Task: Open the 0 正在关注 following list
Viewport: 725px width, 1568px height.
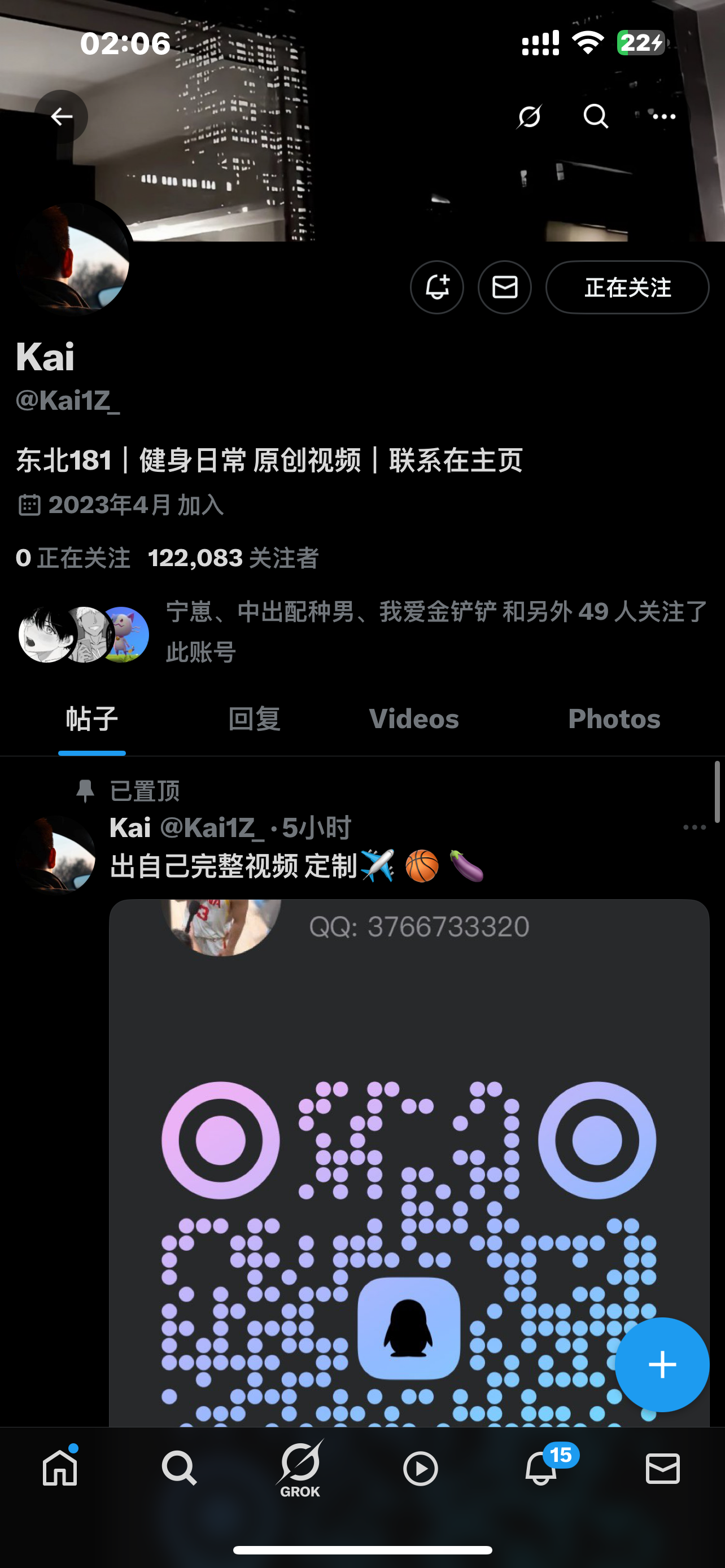Action: pyautogui.click(x=73, y=558)
